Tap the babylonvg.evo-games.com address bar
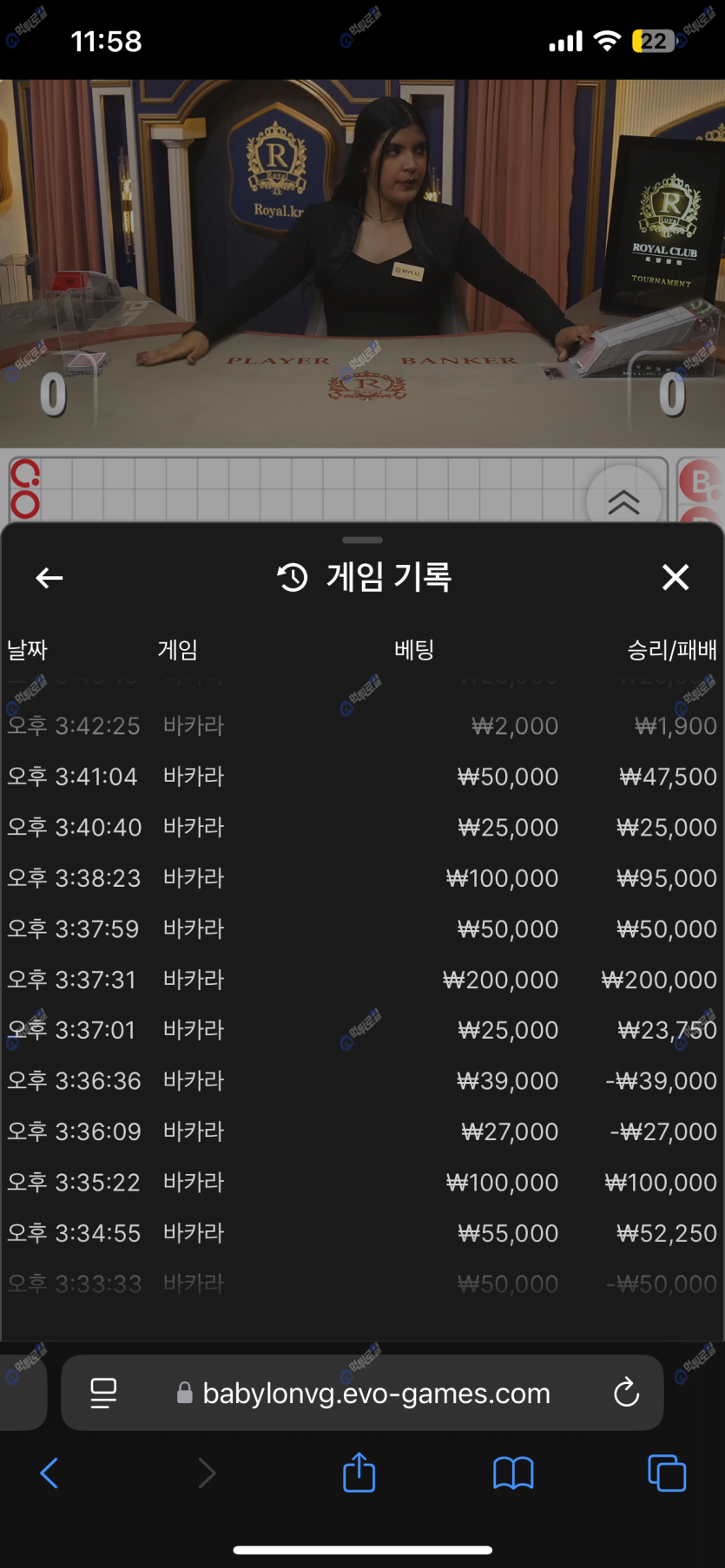 click(x=365, y=1394)
